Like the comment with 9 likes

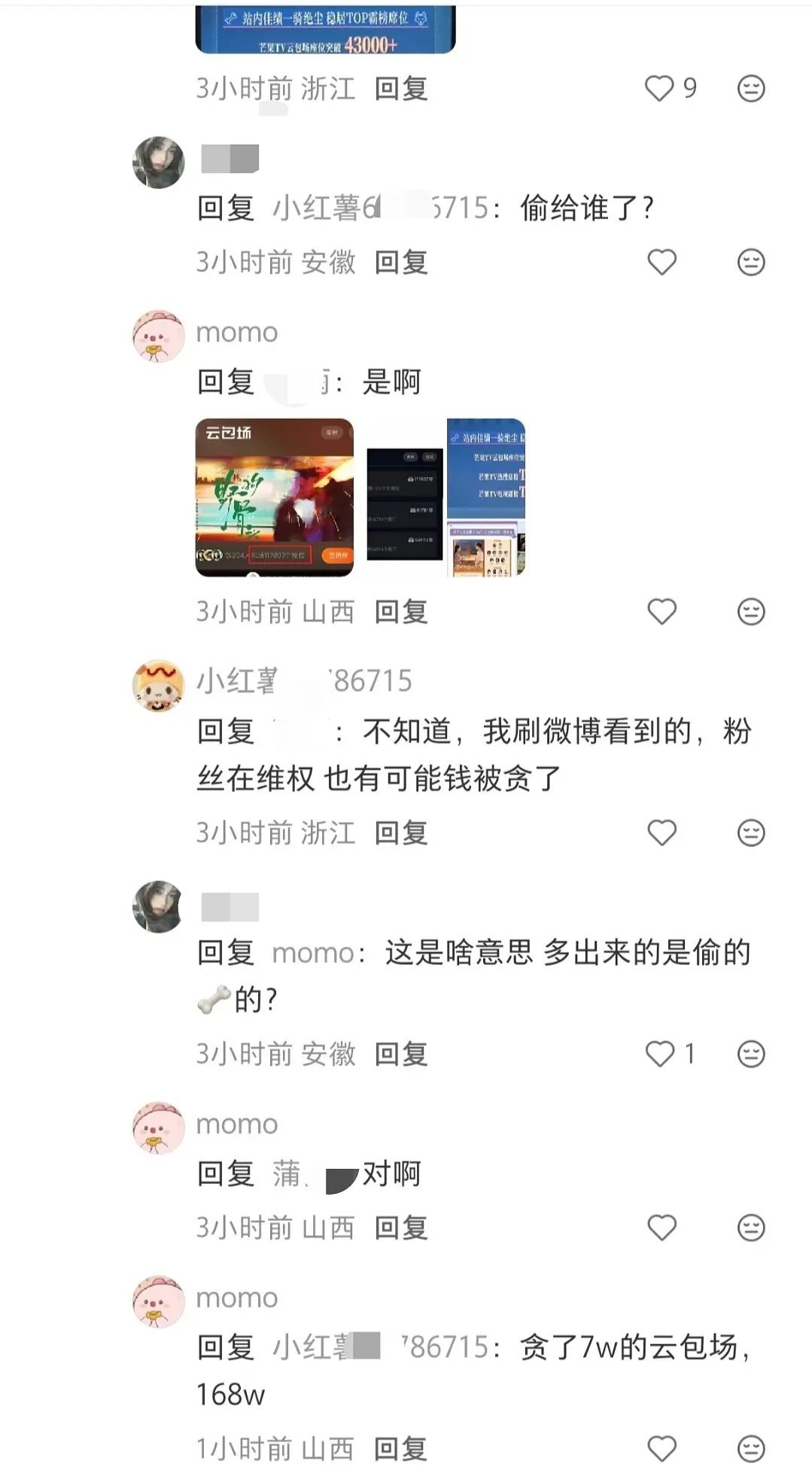point(659,89)
